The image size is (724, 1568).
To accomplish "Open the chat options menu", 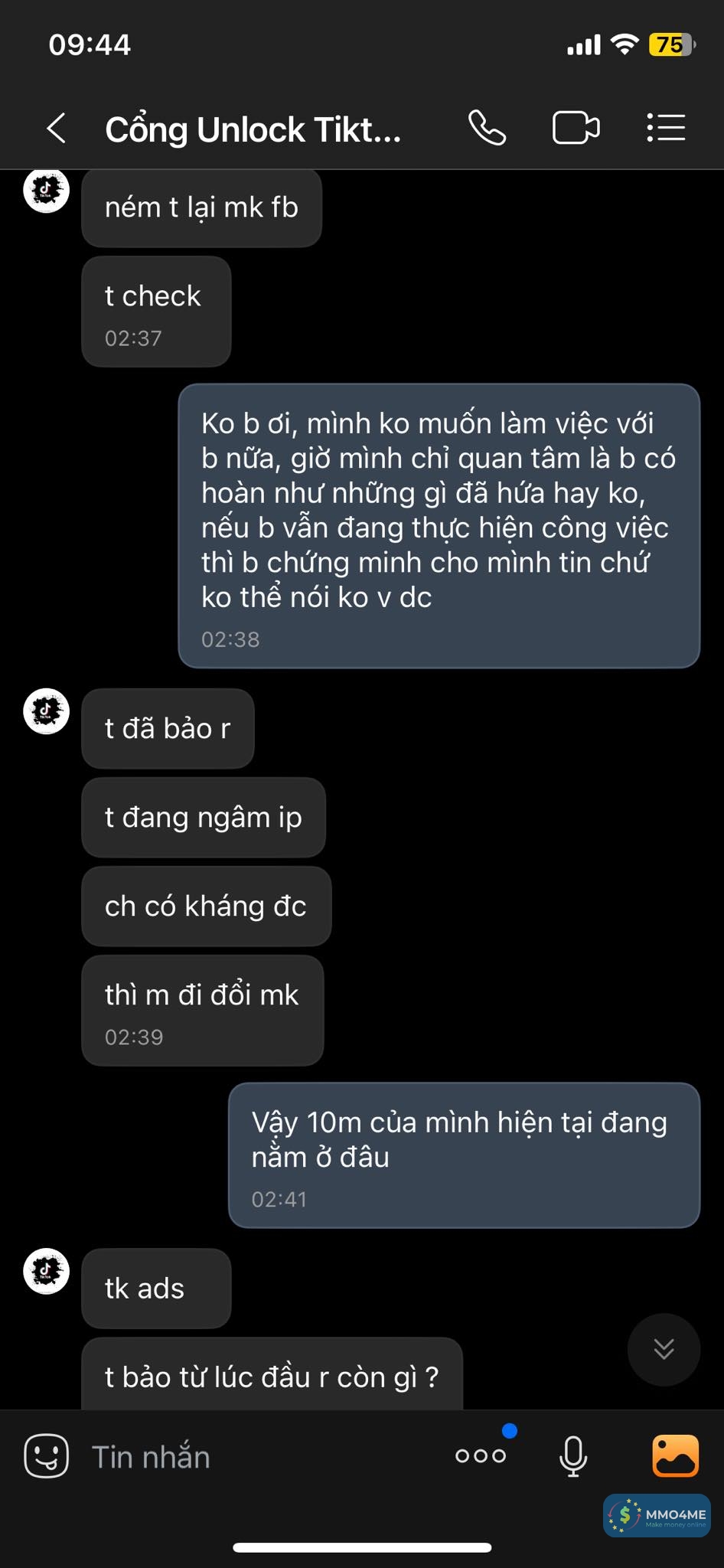I will (x=666, y=128).
